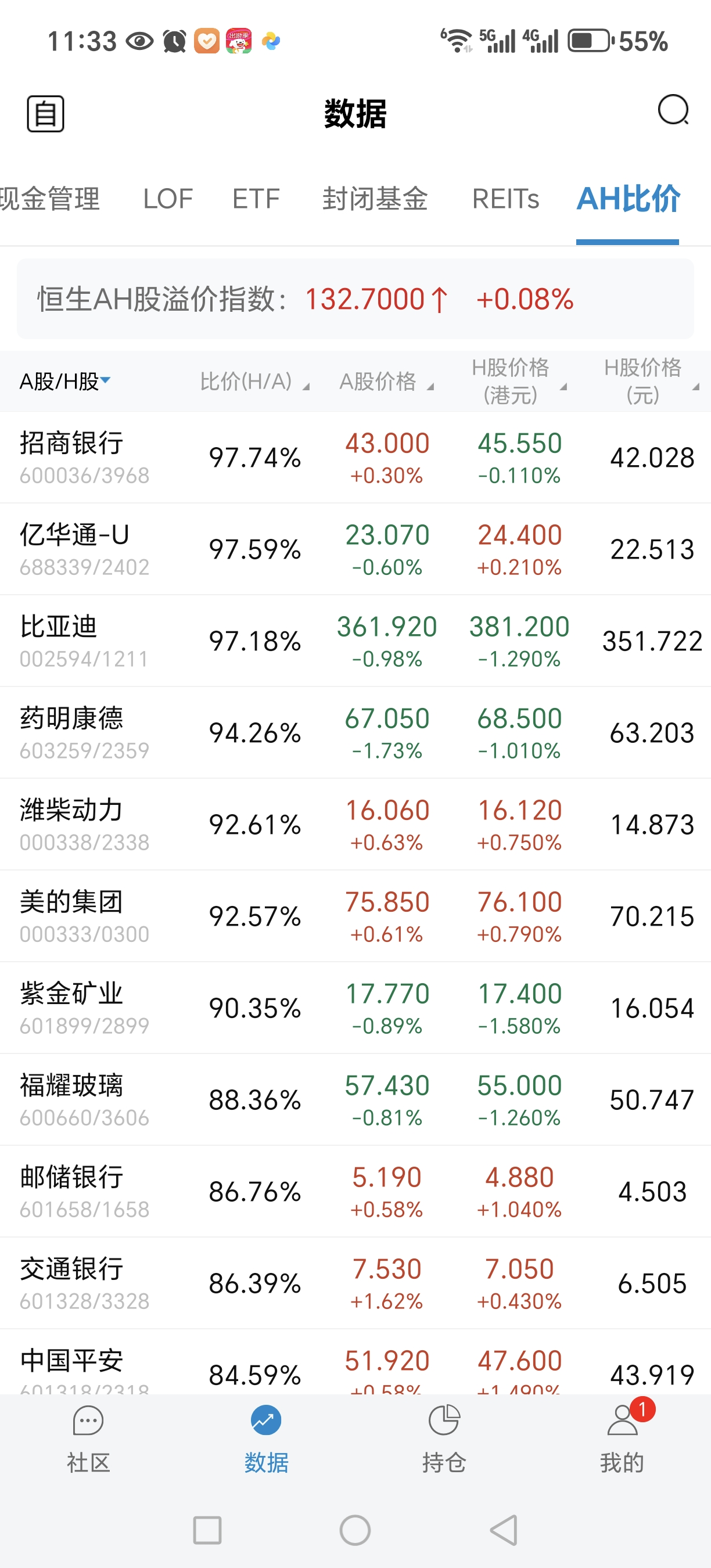Screen dimensions: 711x1568
Task: Switch to the LOF tab
Action: (167, 199)
